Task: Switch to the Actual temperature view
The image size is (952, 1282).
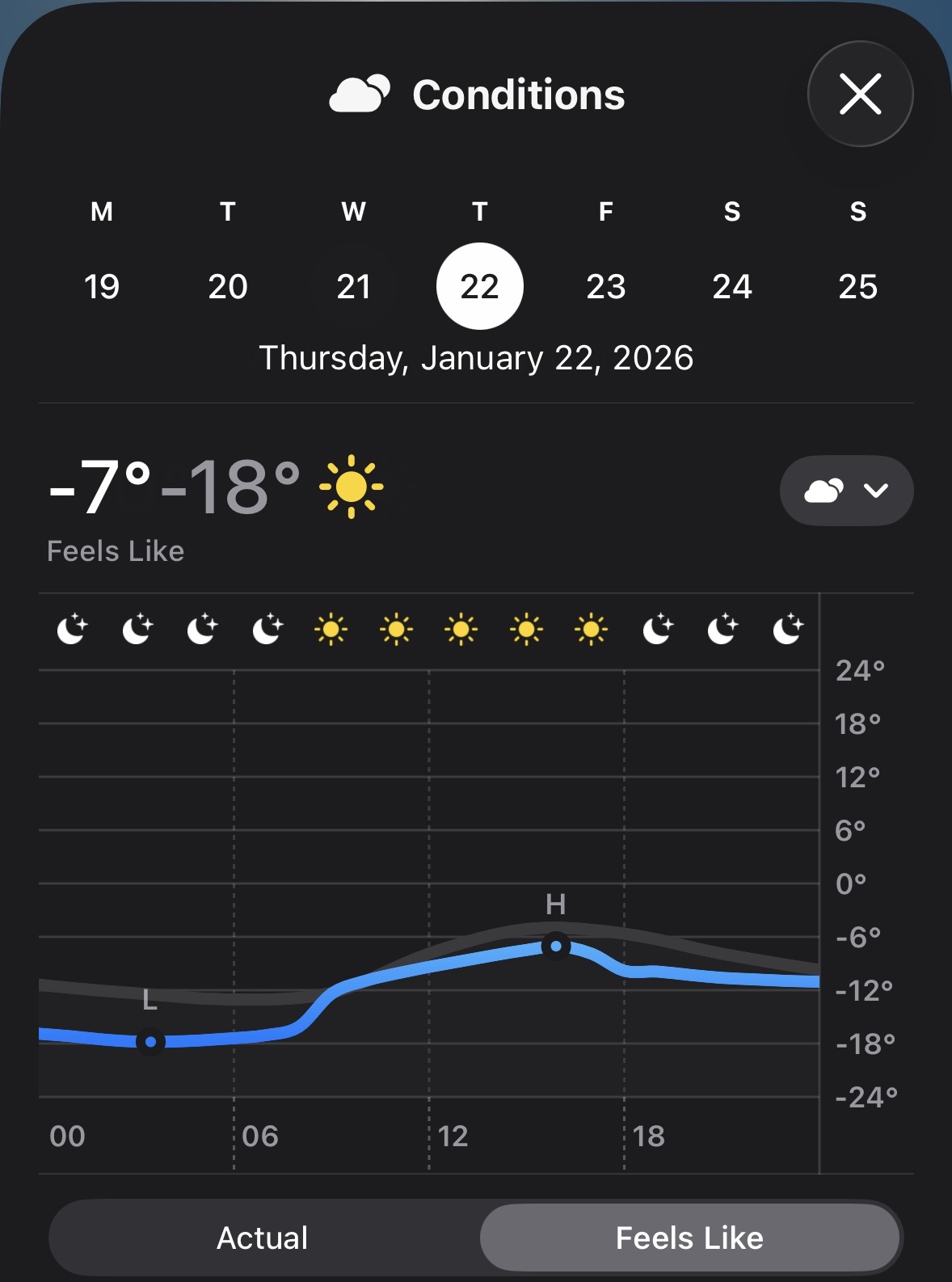Action: [x=263, y=1238]
